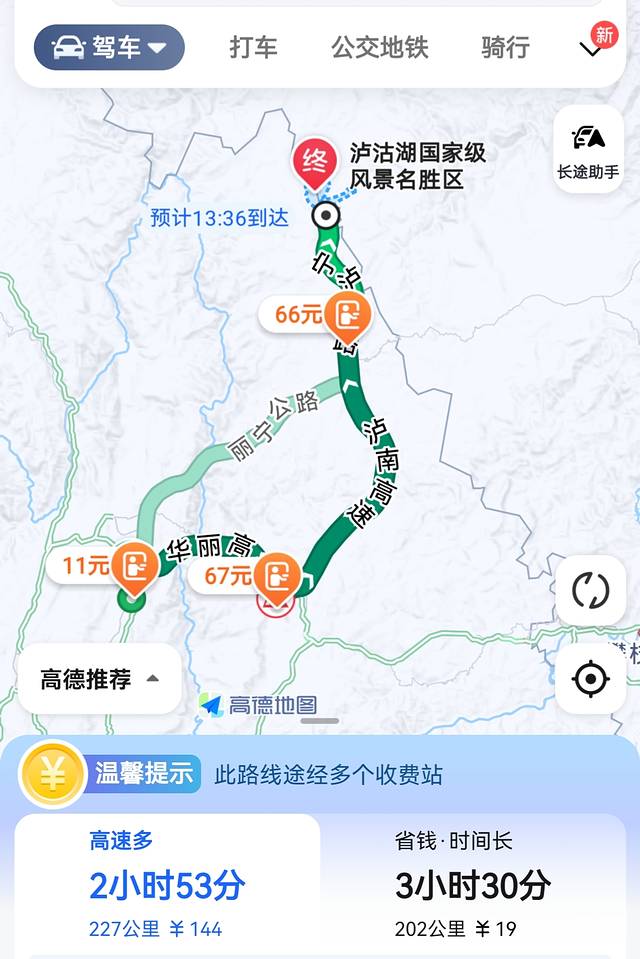Expand the 高德推荐 route preference selector
This screenshot has width=640, height=959.
click(x=100, y=680)
